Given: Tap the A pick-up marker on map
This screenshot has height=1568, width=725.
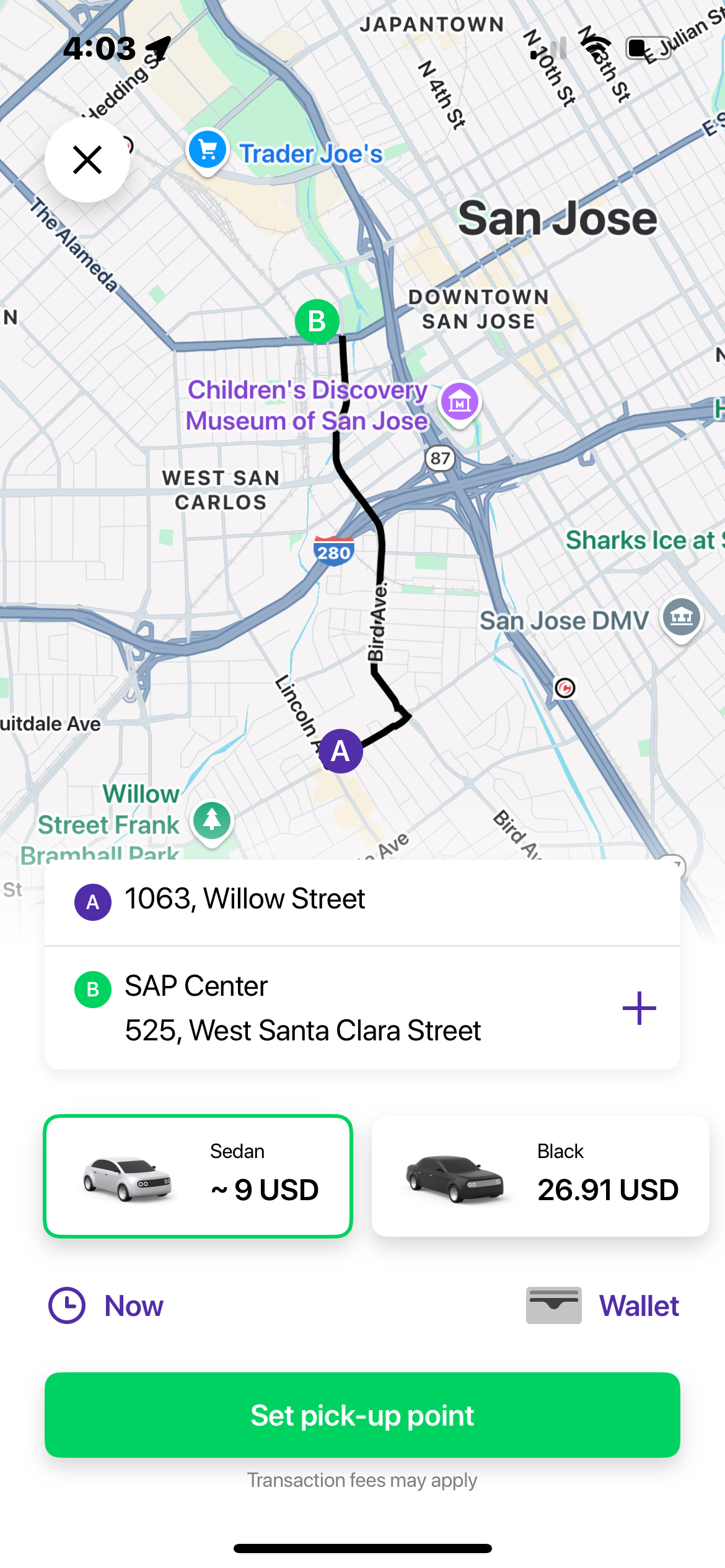Looking at the screenshot, I should [340, 751].
